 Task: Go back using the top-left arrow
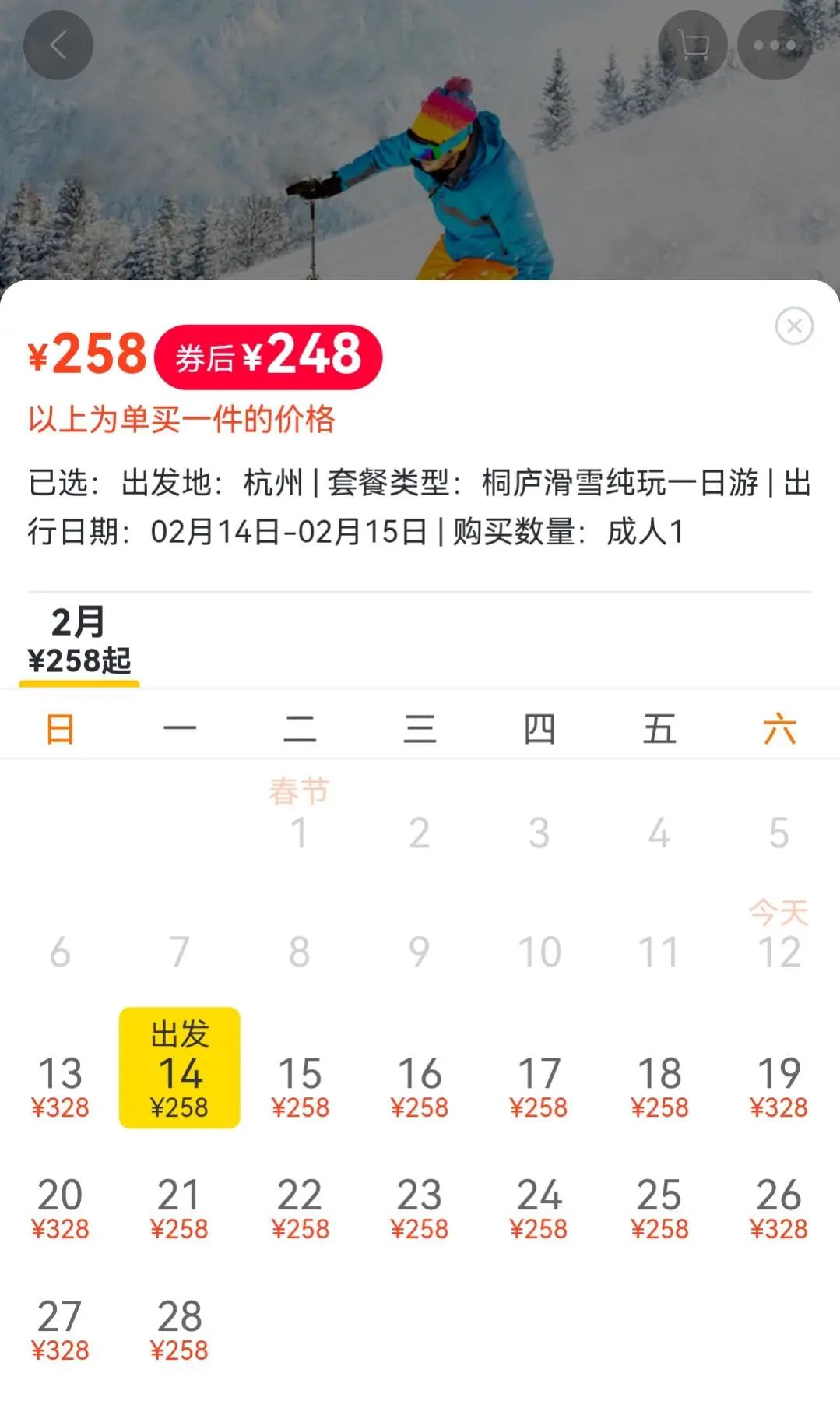pyautogui.click(x=58, y=46)
